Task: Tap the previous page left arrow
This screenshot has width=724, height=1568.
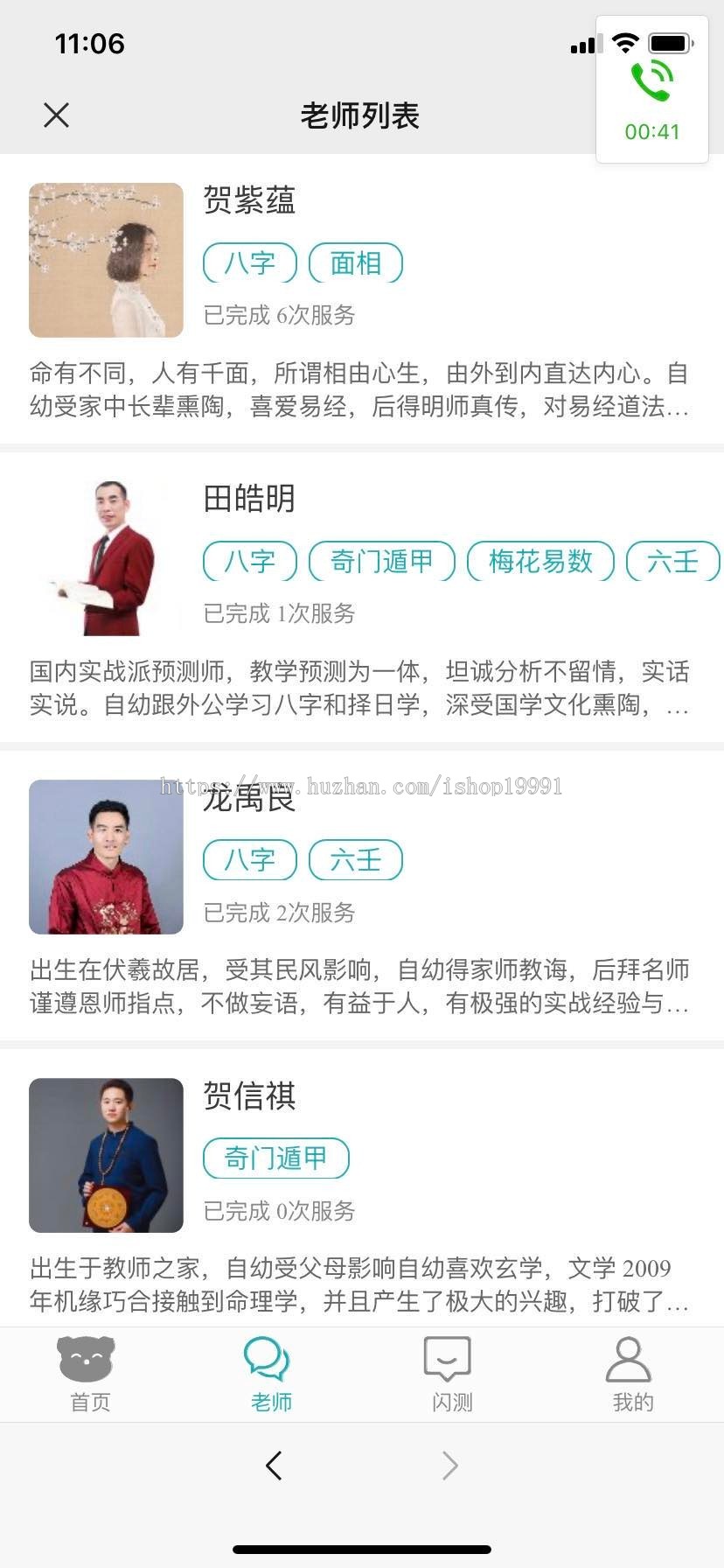Action: tap(274, 1466)
